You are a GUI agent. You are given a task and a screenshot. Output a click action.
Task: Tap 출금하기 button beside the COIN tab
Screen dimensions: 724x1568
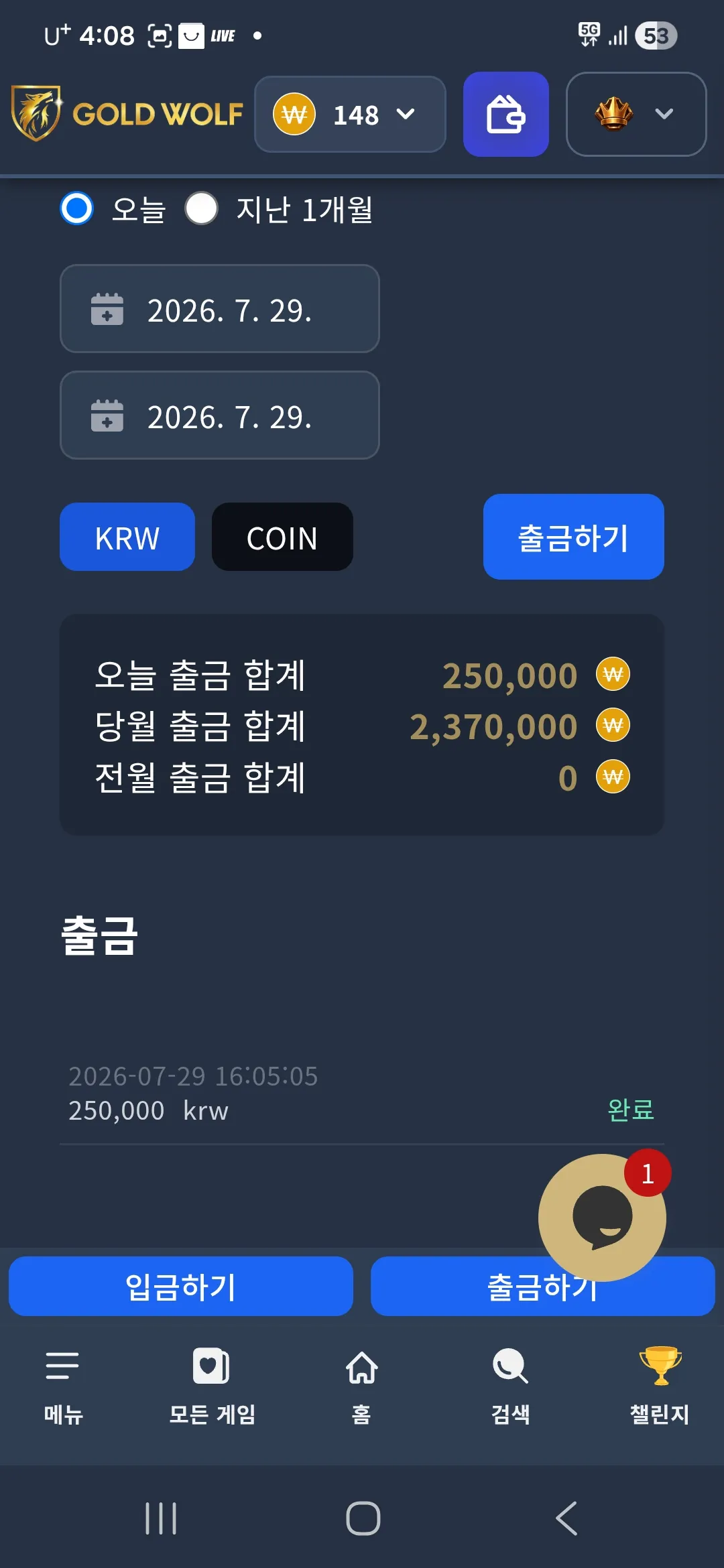tap(574, 537)
